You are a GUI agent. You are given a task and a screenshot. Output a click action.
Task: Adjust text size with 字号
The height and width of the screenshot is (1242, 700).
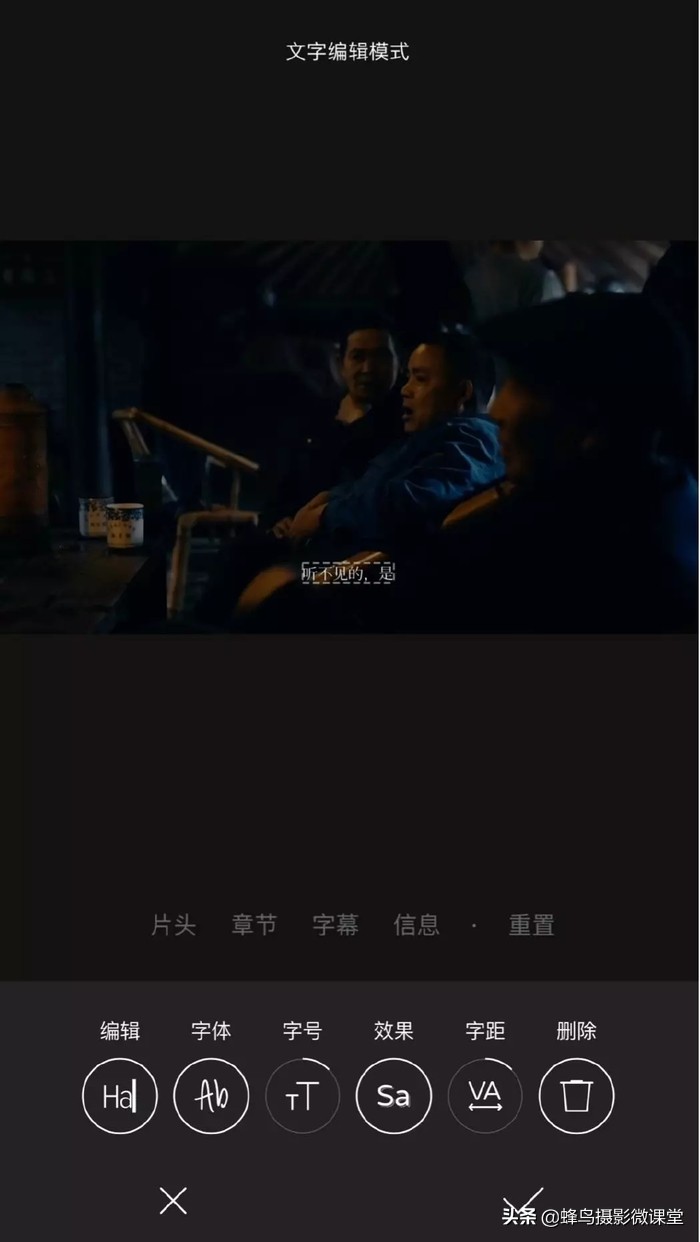pyautogui.click(x=302, y=1096)
